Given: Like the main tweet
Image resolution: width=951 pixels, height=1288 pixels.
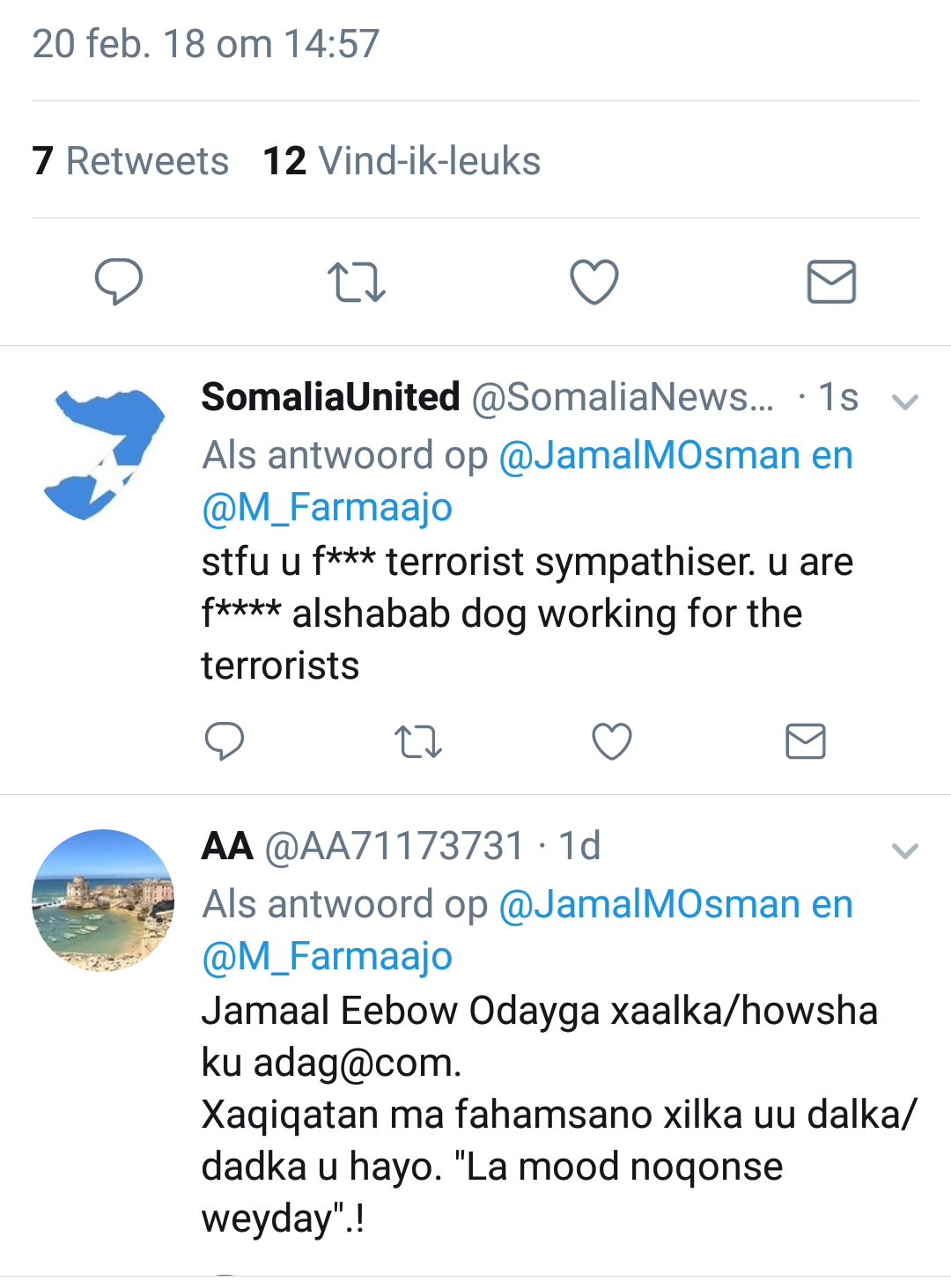Looking at the screenshot, I should point(594,282).
